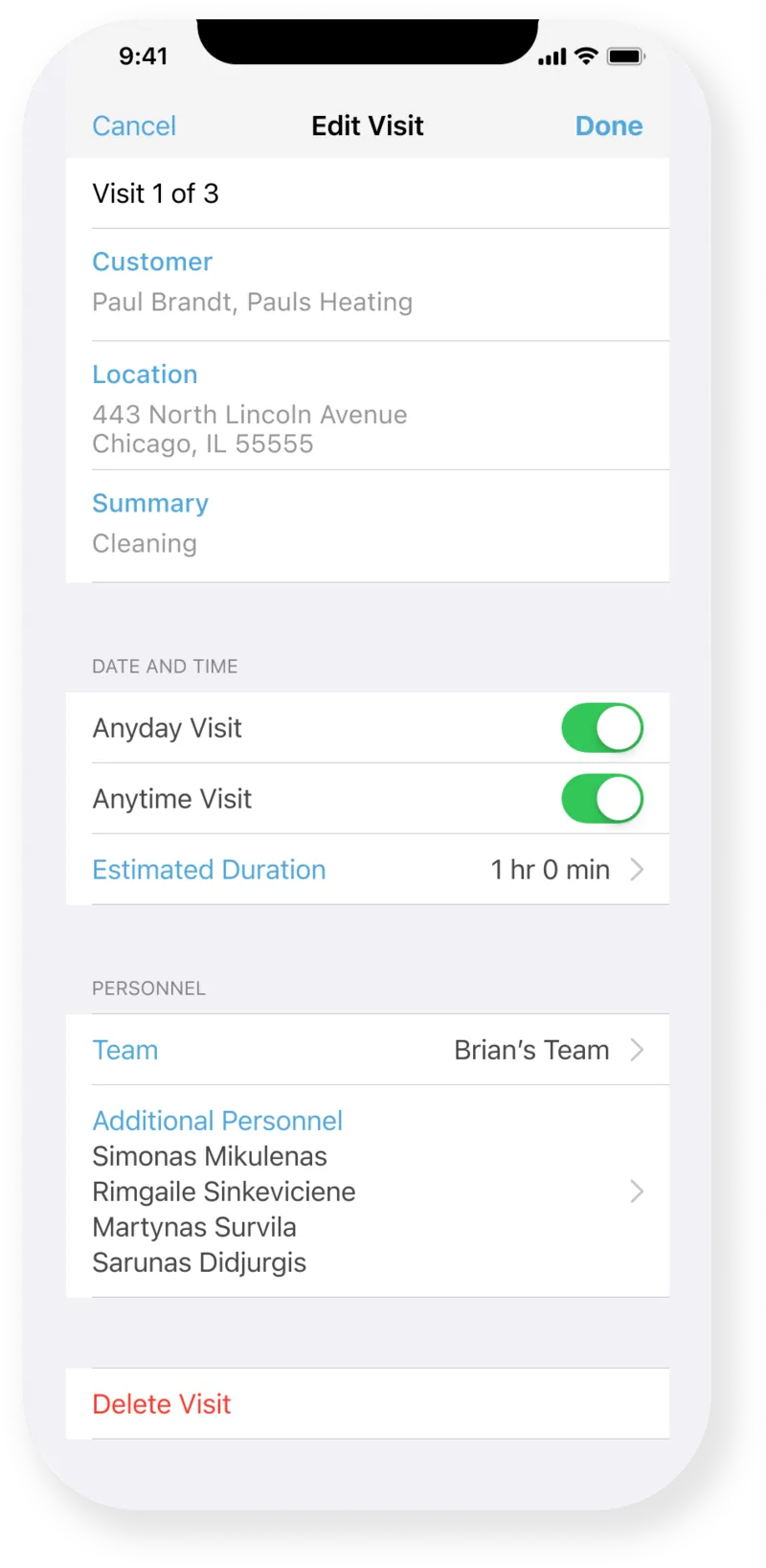Cancel editing the visit
Image resolution: width=766 pixels, height=1568 pixels.
click(x=134, y=125)
